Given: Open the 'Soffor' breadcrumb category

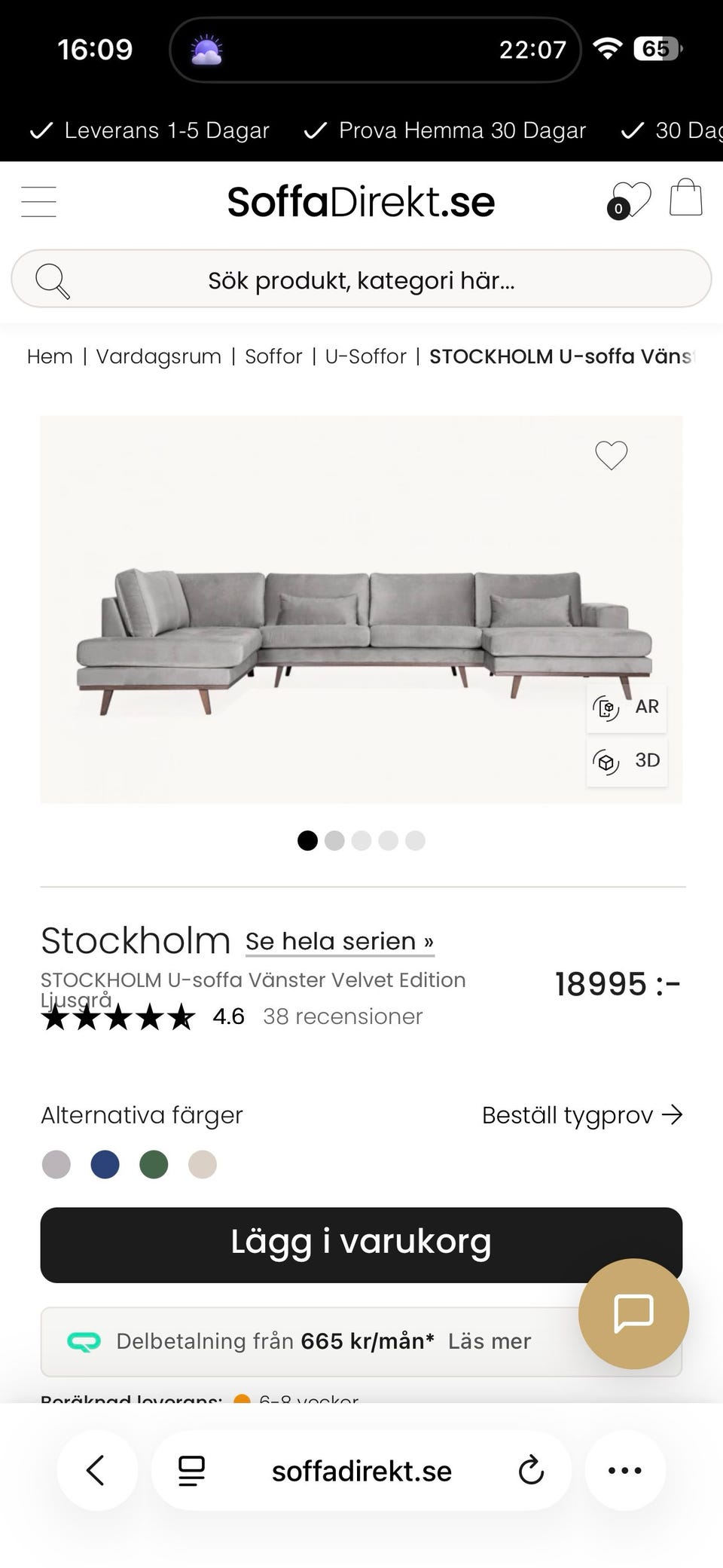Looking at the screenshot, I should [273, 356].
